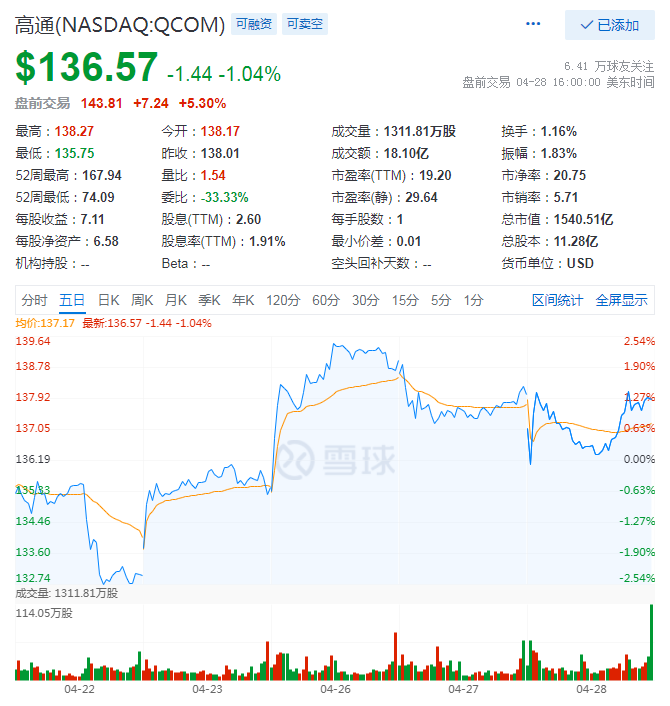Open the three-dots more options menu
This screenshot has width=670, height=706.
[535, 24]
